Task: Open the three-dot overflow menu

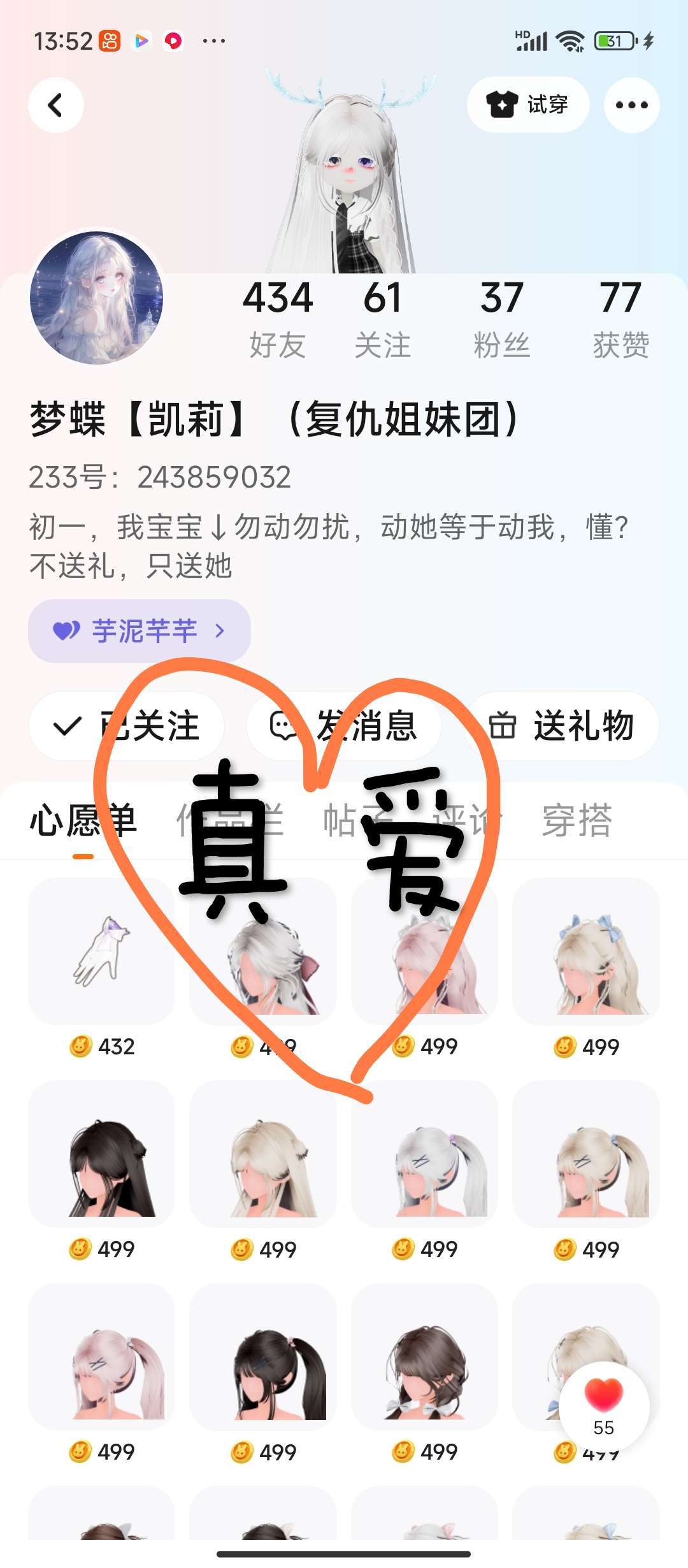Action: click(631, 105)
